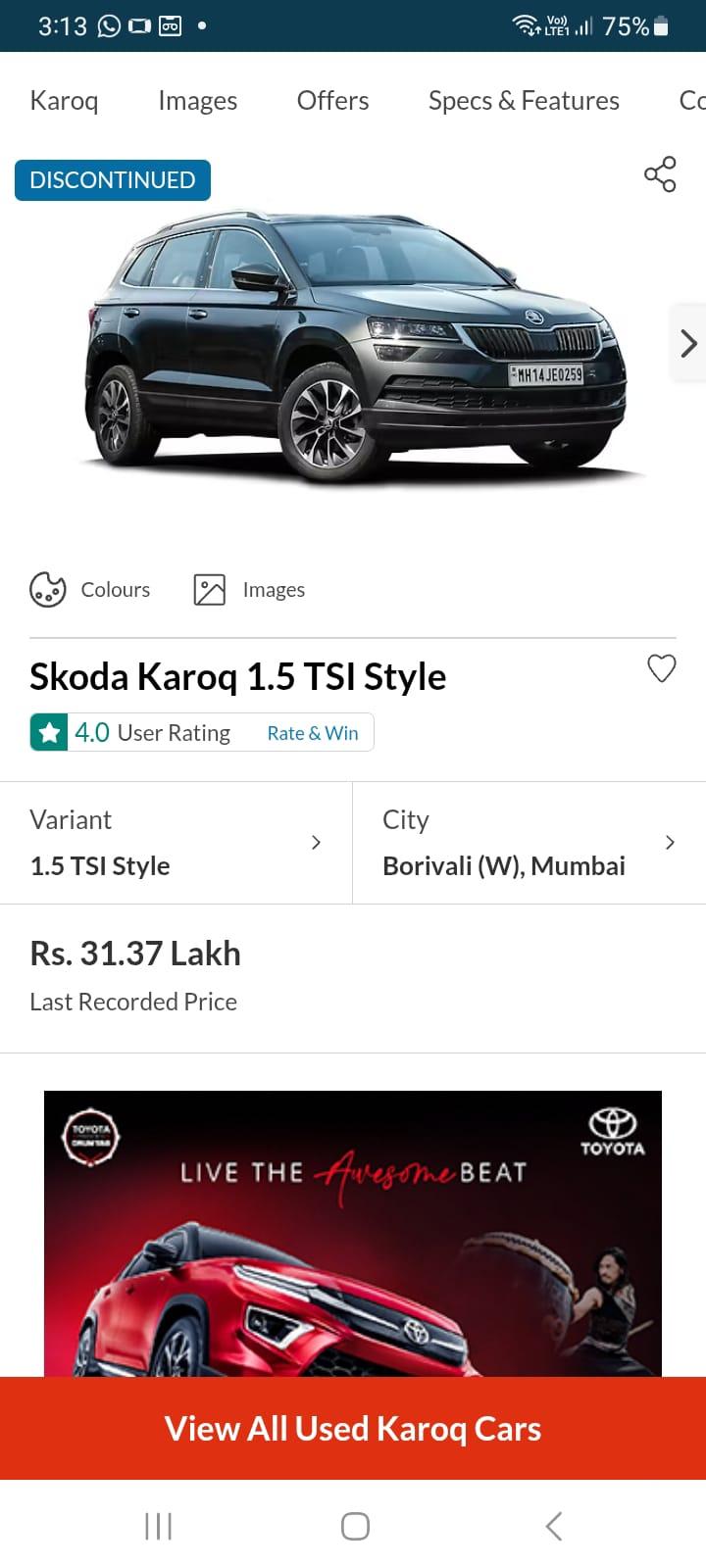View All Used Karoq Cars
Screen dimensions: 706x1568
[353, 1429]
